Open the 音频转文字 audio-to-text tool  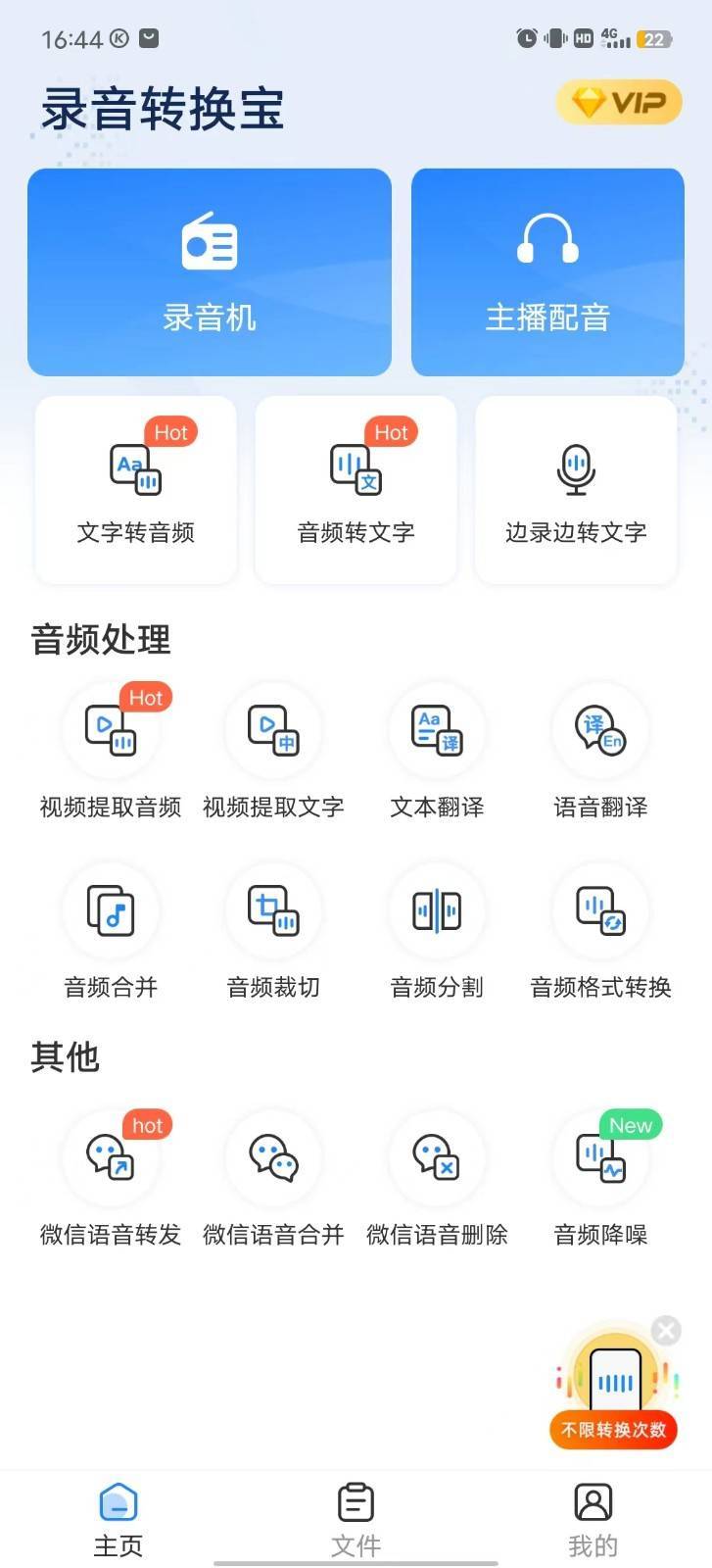click(x=355, y=490)
